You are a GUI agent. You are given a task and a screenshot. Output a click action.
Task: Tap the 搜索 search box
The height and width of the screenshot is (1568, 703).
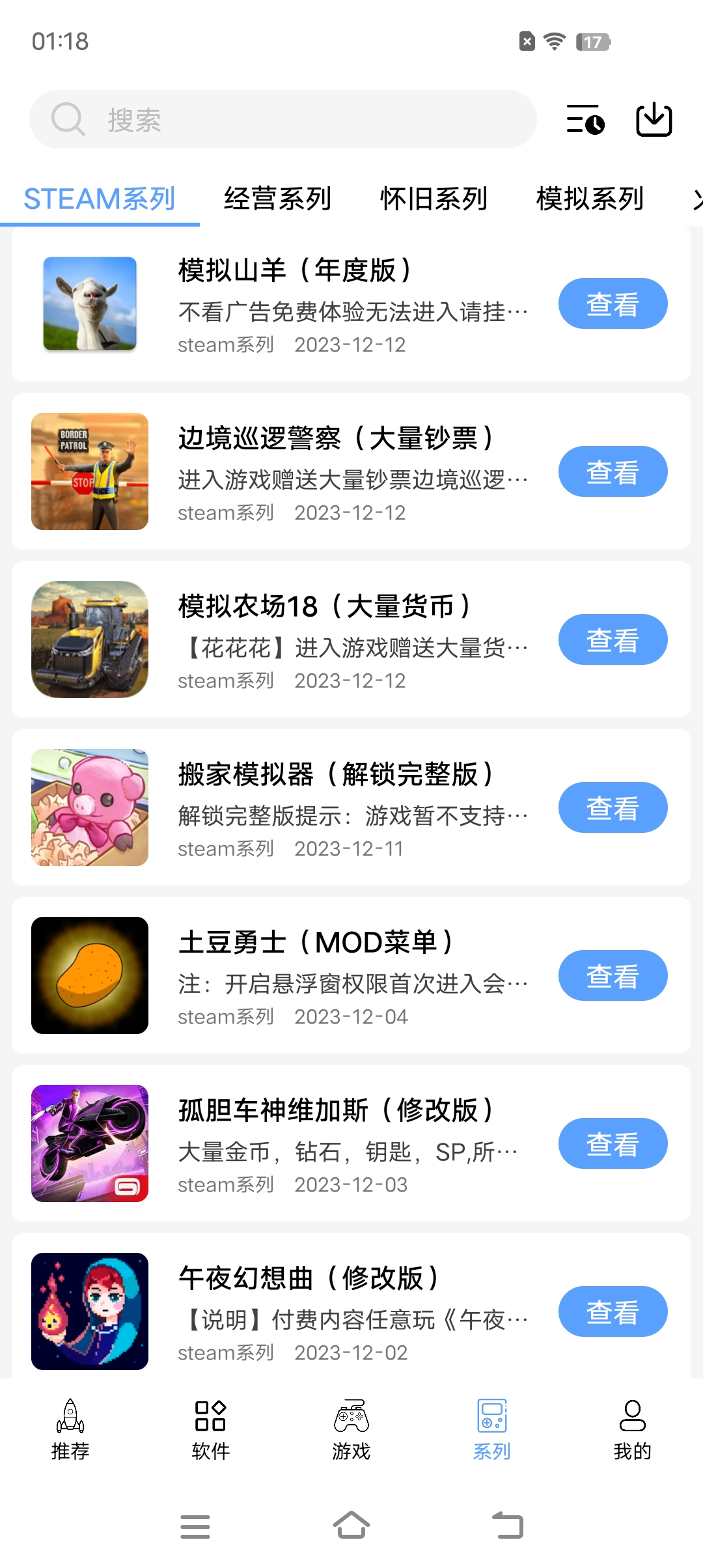click(x=283, y=120)
